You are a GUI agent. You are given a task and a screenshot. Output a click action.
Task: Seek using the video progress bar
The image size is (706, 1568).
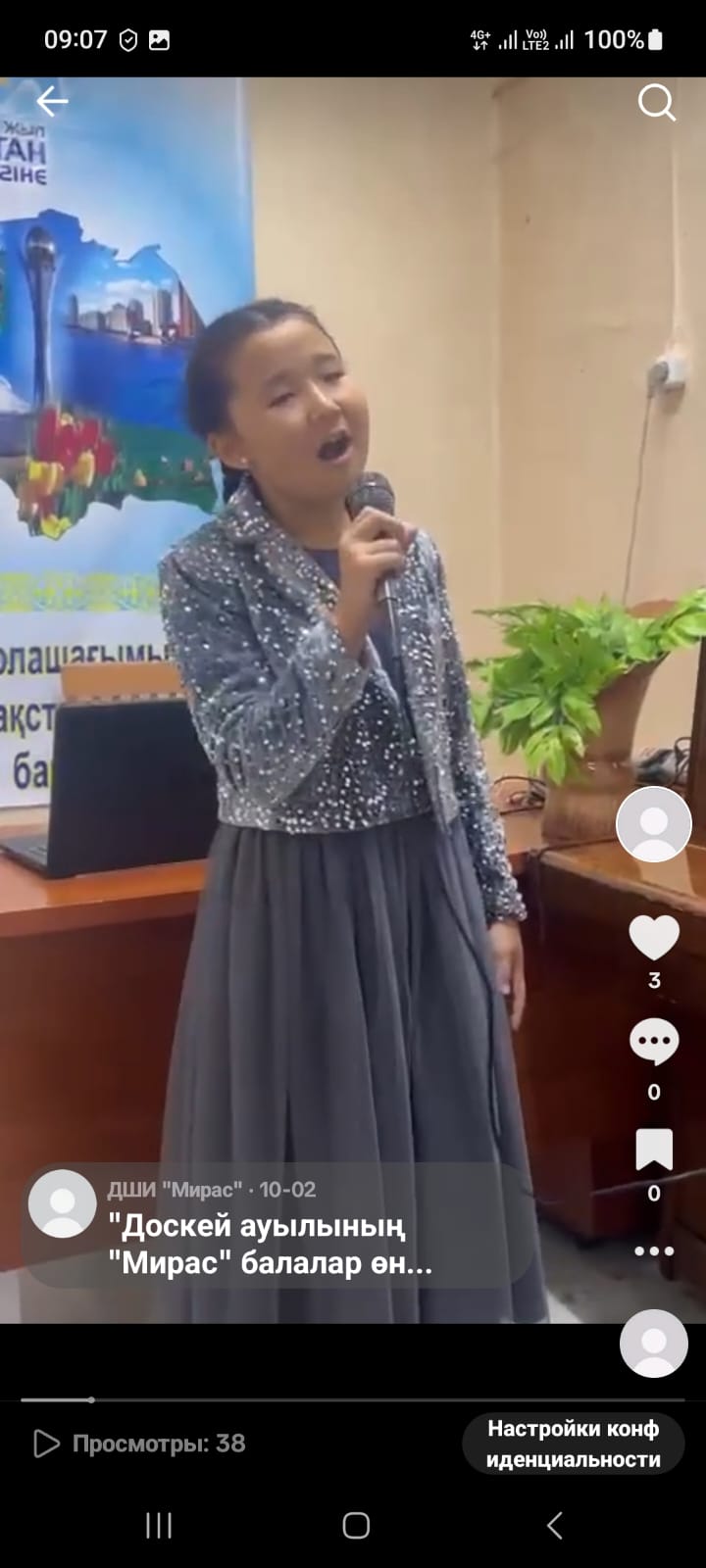pos(353,1399)
